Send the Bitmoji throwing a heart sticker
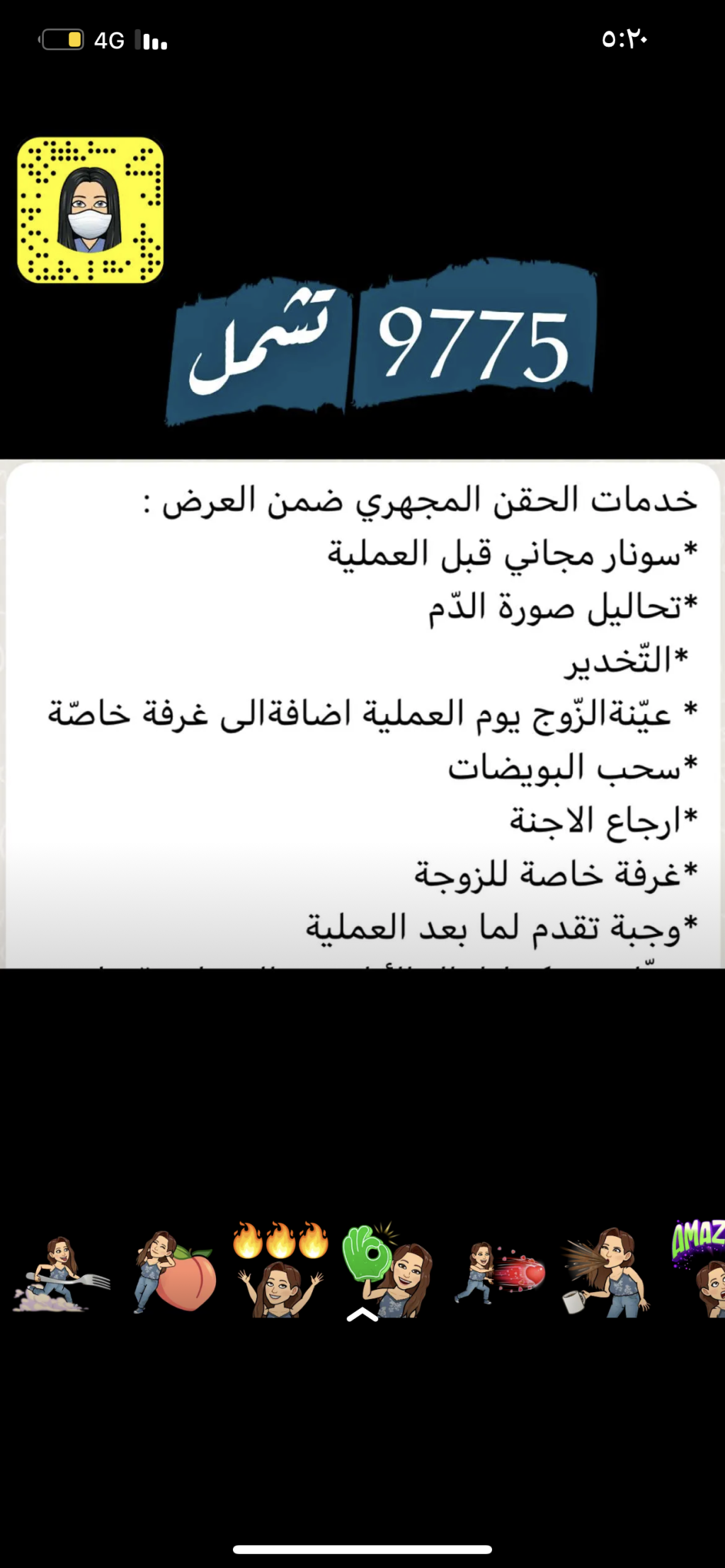725x1568 pixels. pos(499,1274)
